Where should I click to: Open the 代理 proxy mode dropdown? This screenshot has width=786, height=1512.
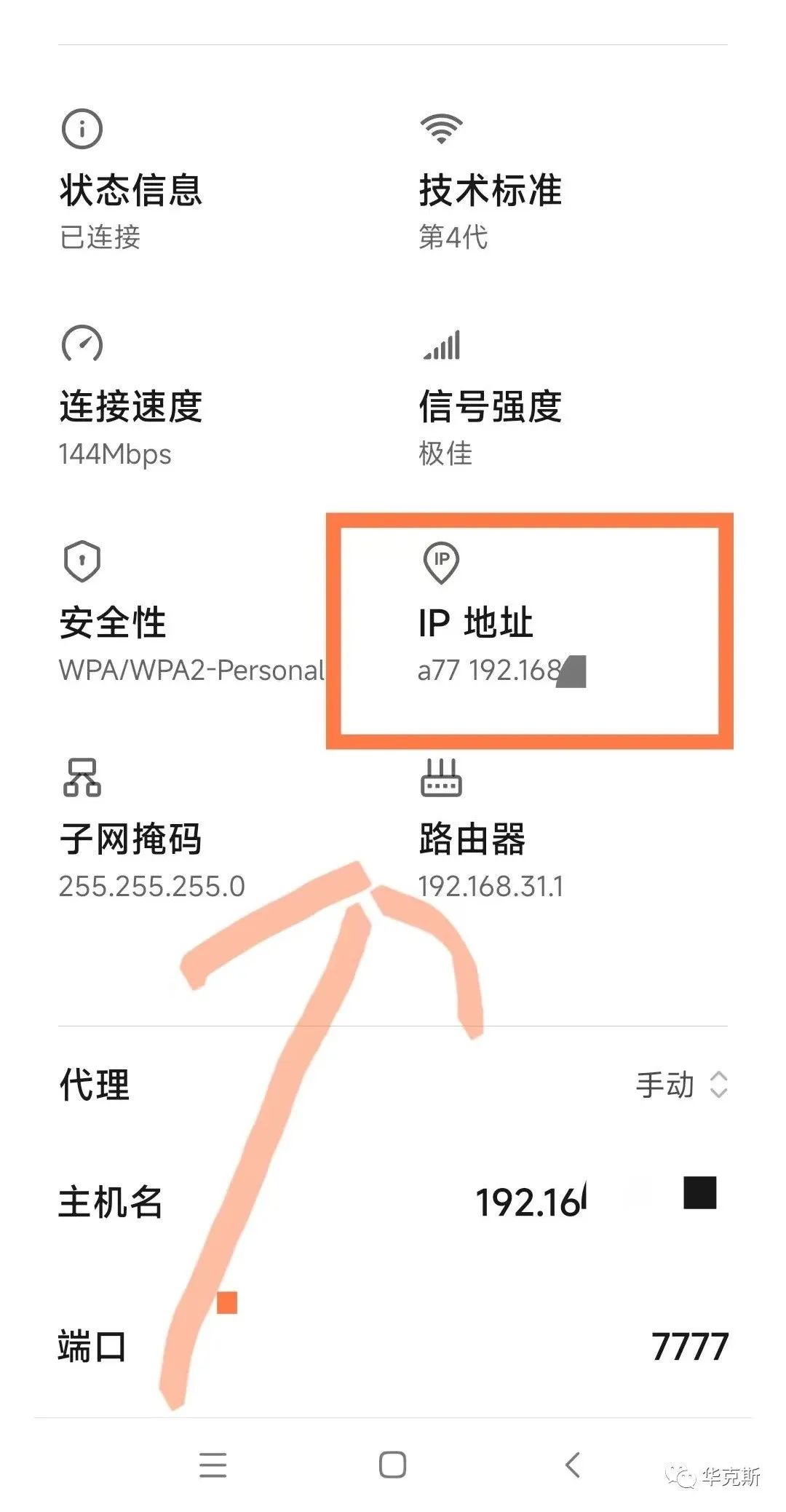pos(680,1085)
